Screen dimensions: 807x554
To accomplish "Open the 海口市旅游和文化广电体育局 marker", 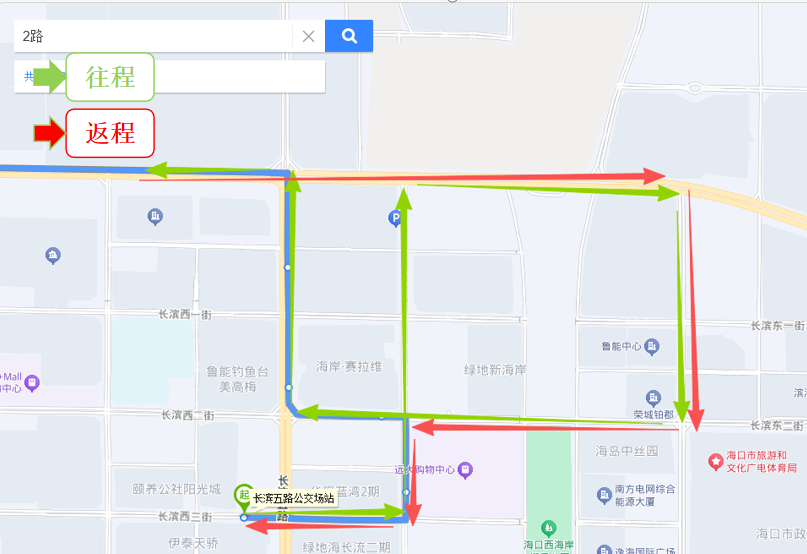I will [x=715, y=461].
